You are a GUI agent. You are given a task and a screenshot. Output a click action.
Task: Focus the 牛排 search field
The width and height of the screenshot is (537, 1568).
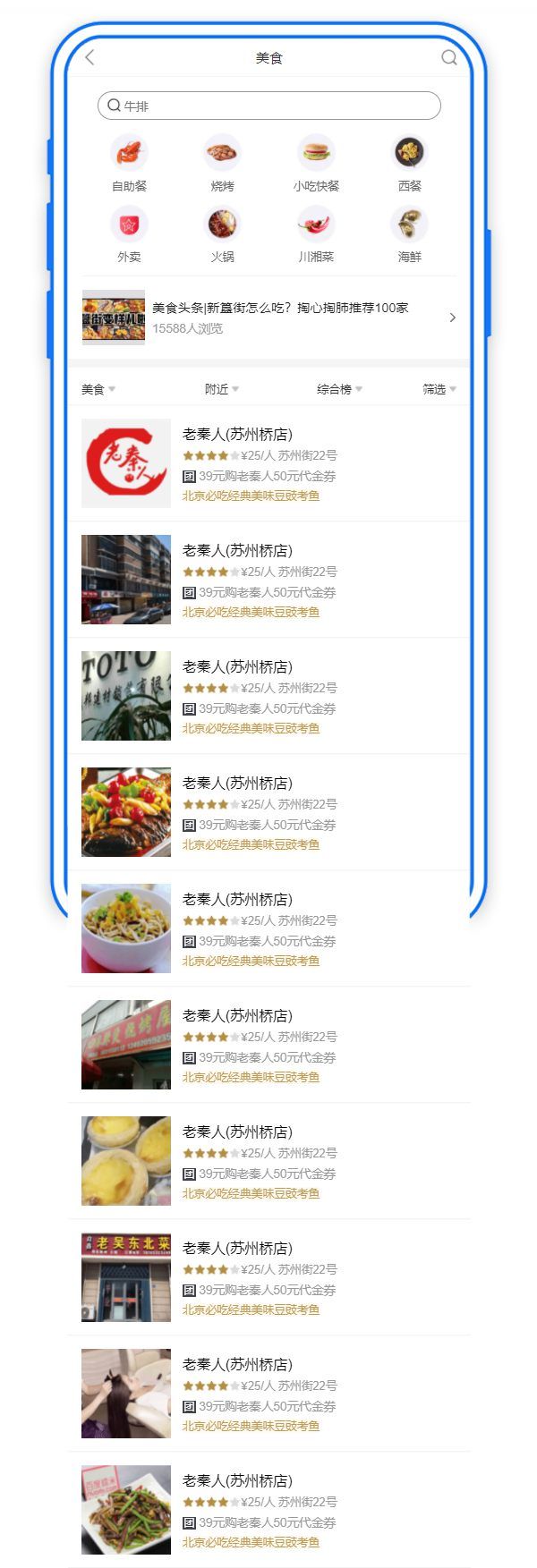coord(268,106)
